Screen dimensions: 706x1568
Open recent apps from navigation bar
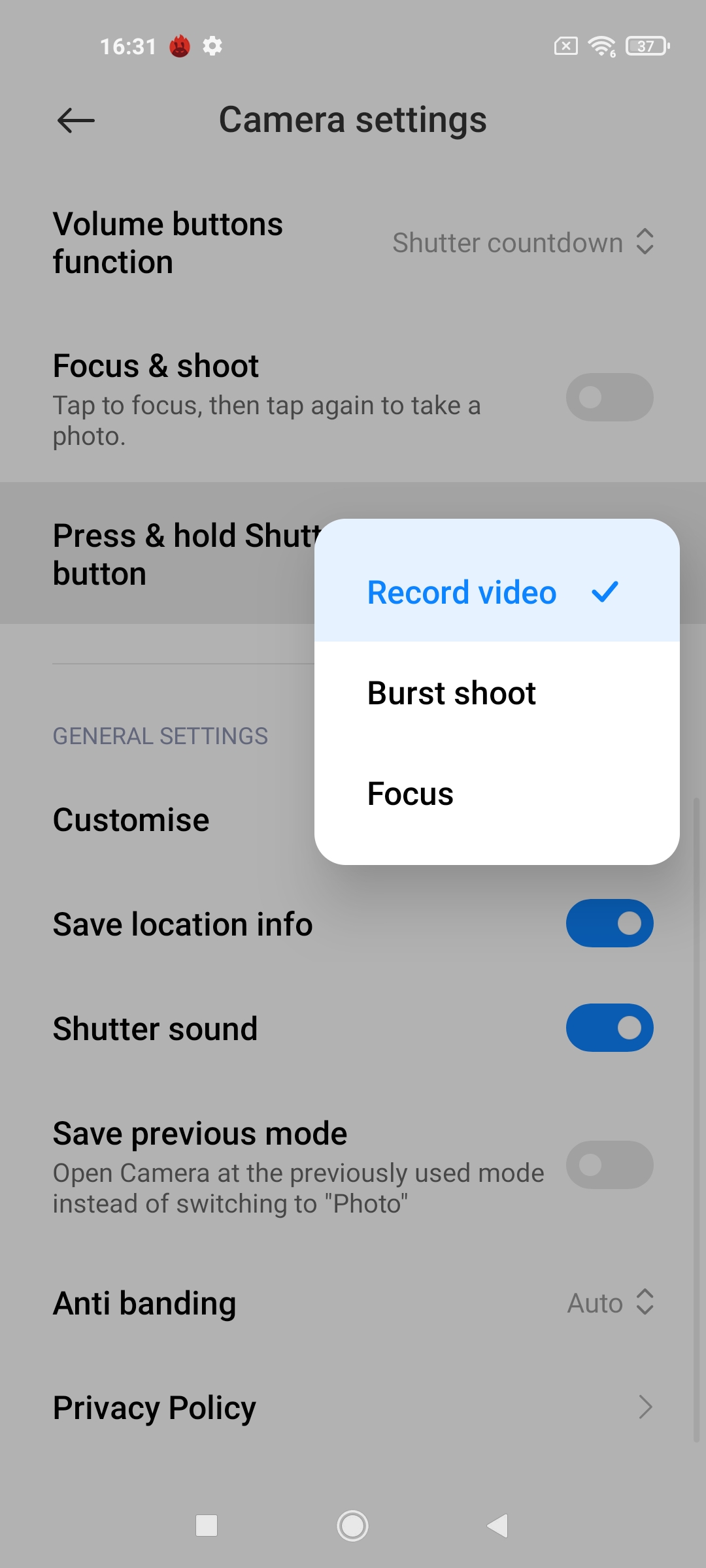click(207, 1526)
